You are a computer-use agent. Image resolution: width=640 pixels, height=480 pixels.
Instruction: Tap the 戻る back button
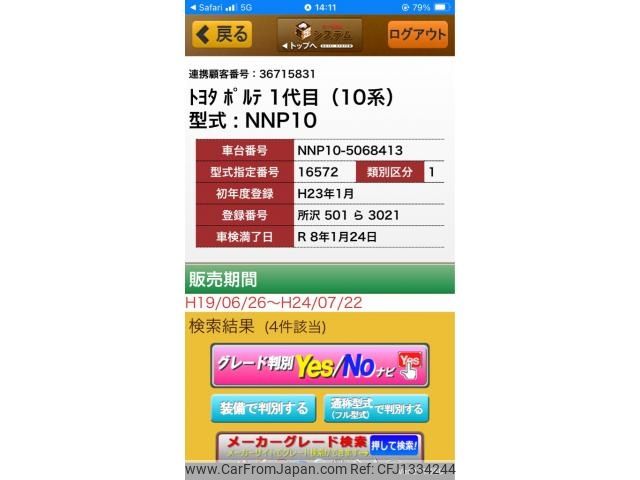[x=221, y=34]
